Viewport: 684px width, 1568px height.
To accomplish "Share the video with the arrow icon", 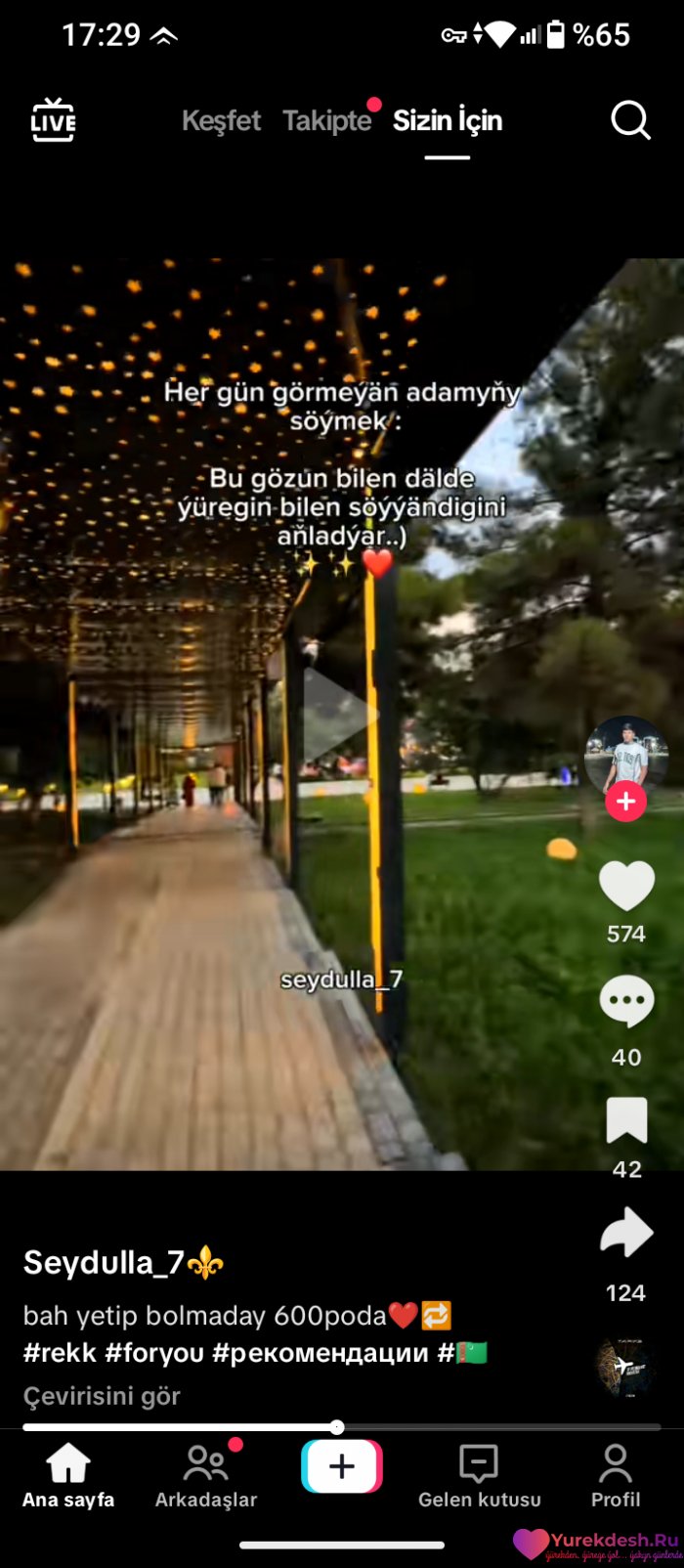I will 626,1234.
